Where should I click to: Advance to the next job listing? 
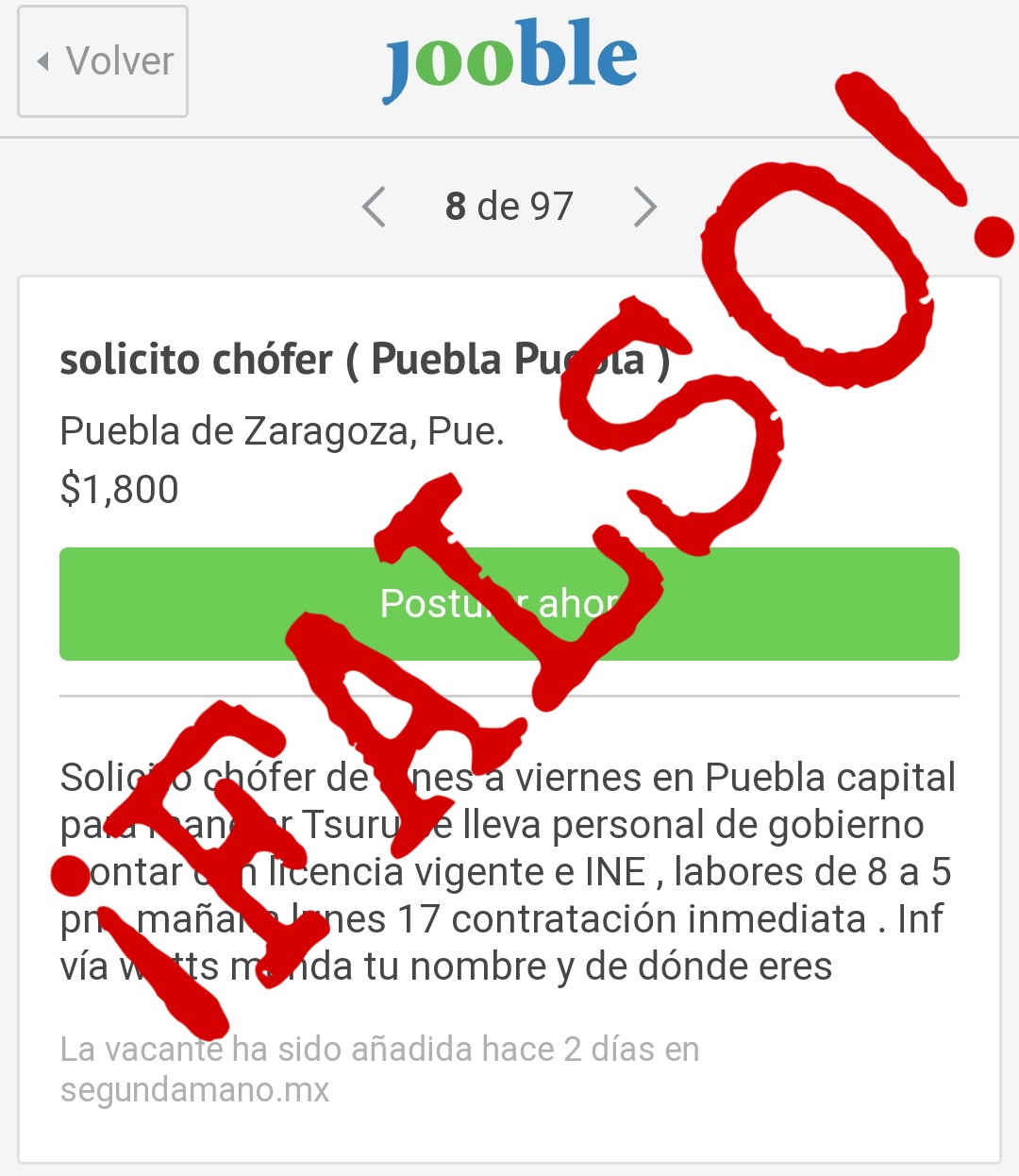(644, 207)
